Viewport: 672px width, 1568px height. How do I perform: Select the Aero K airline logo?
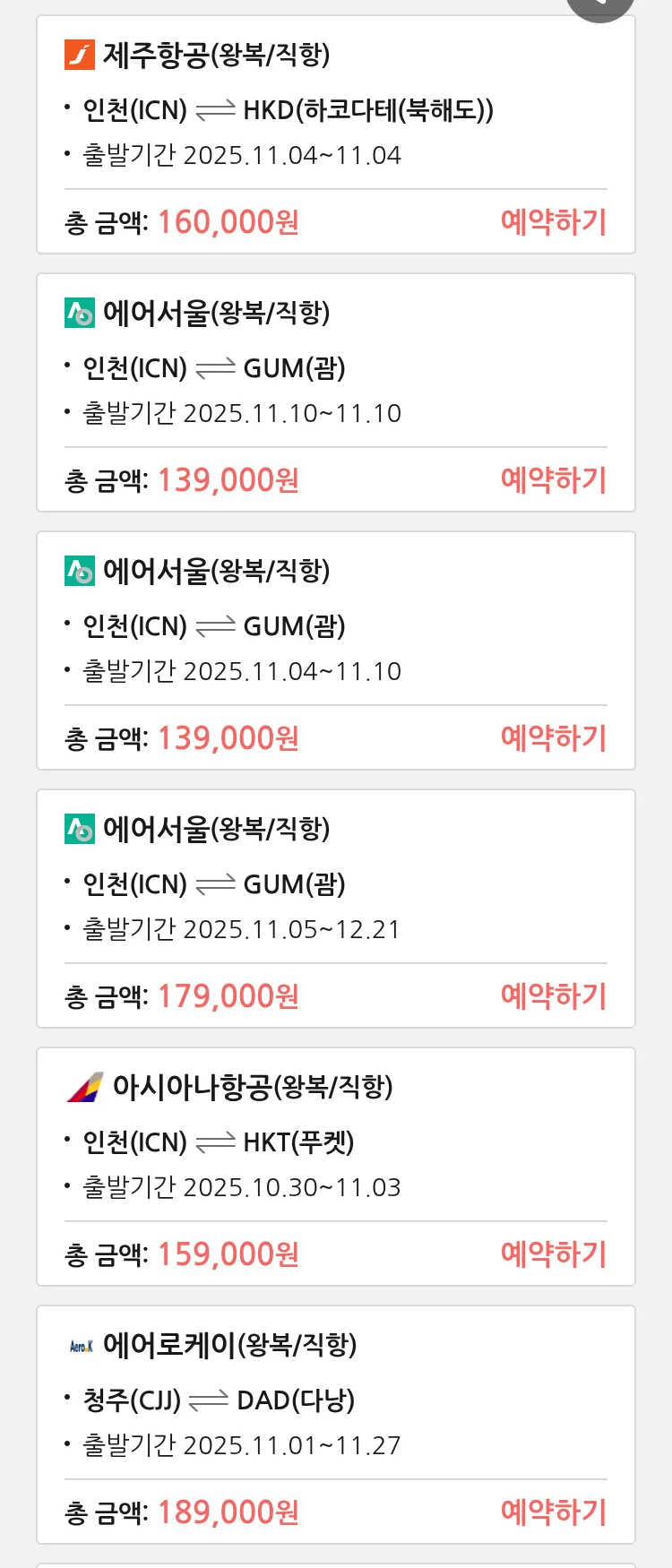(82, 1343)
